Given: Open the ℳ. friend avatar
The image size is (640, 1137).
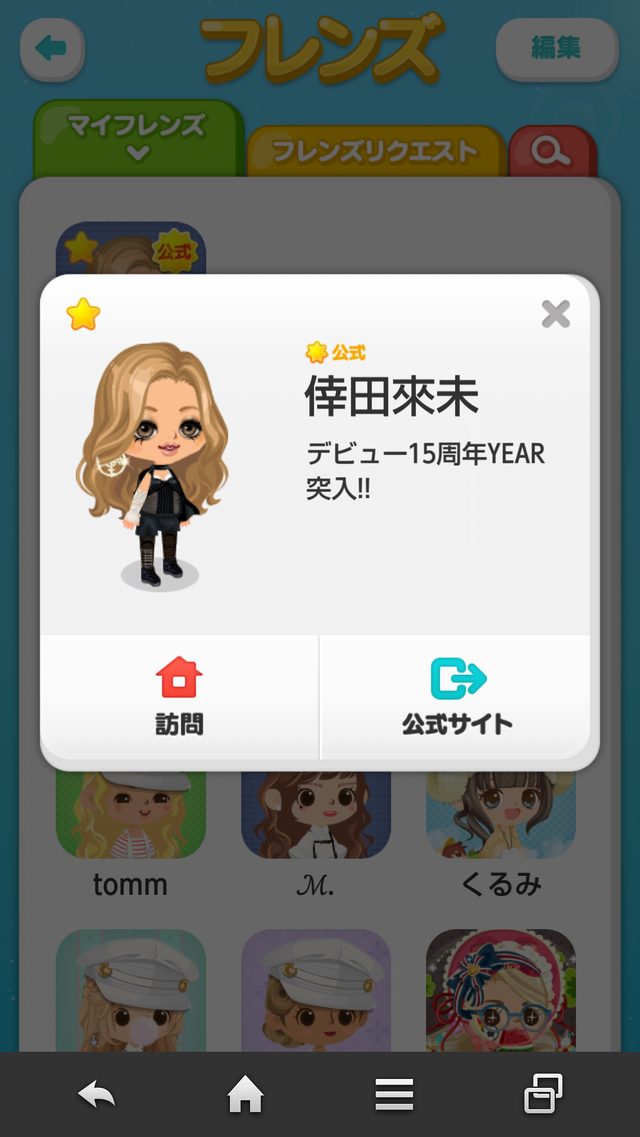Looking at the screenshot, I should (316, 815).
